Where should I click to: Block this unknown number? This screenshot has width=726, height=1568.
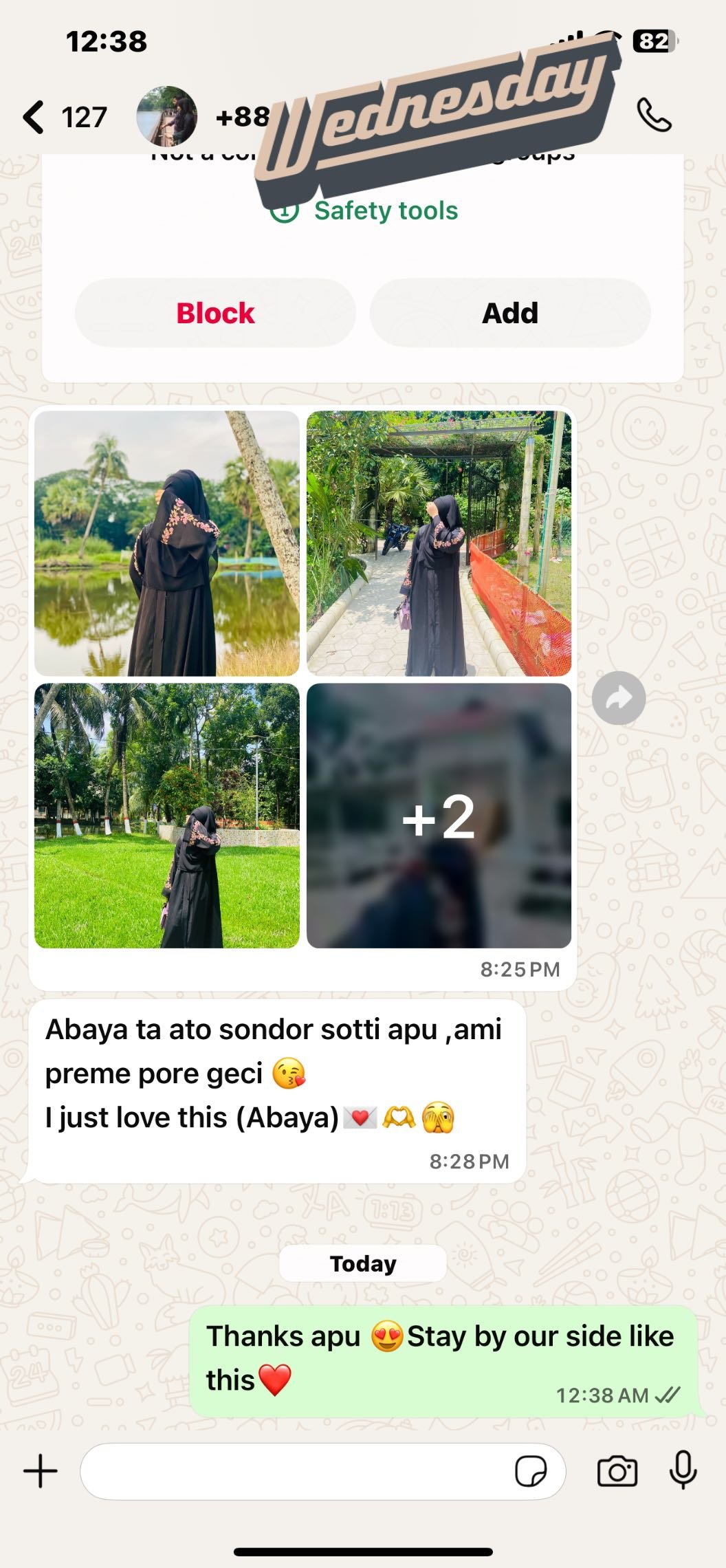click(x=215, y=313)
